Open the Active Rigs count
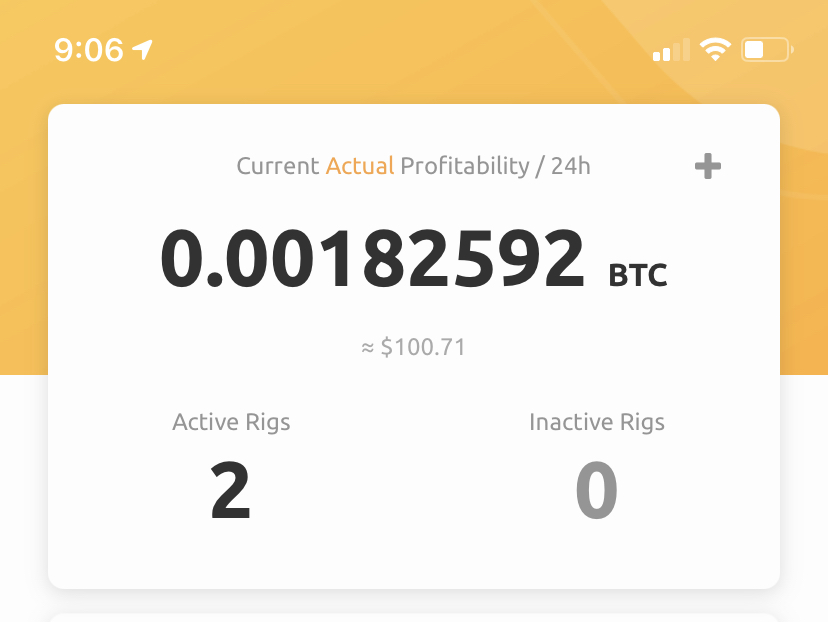The height and width of the screenshot is (622, 828). [x=231, y=492]
